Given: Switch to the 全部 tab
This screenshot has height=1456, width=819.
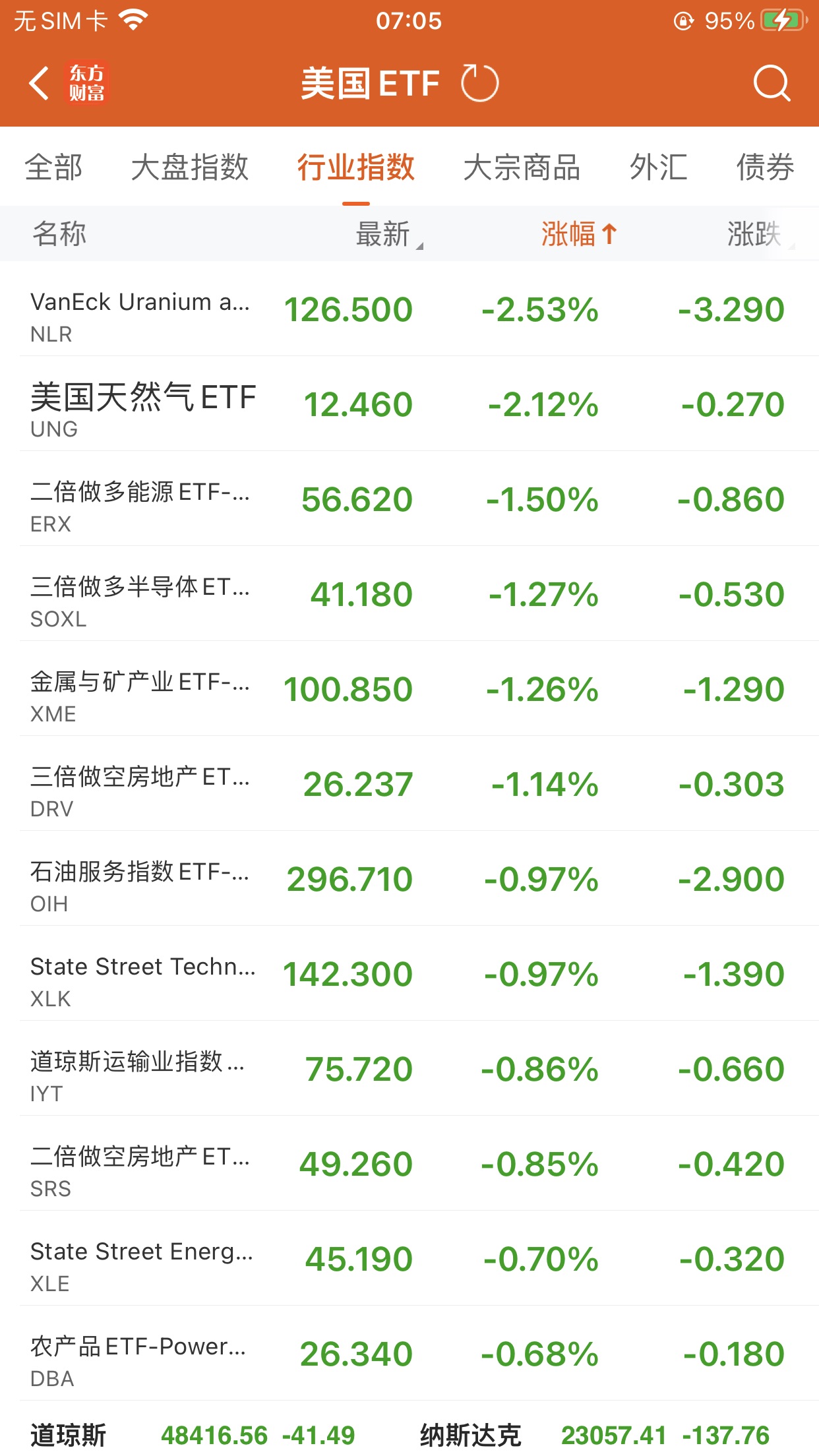Looking at the screenshot, I should pyautogui.click(x=53, y=167).
